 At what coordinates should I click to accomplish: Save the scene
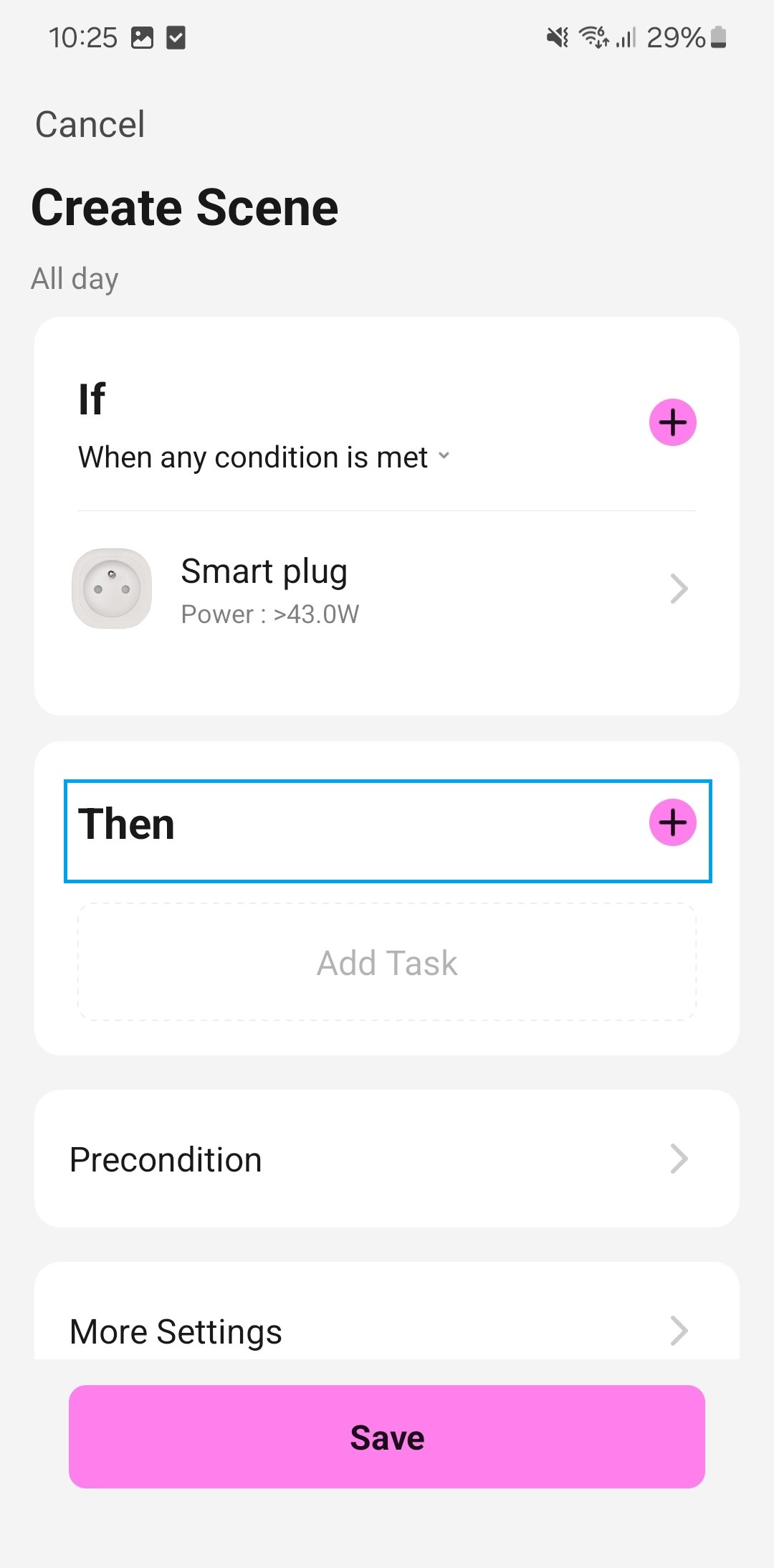(387, 1437)
